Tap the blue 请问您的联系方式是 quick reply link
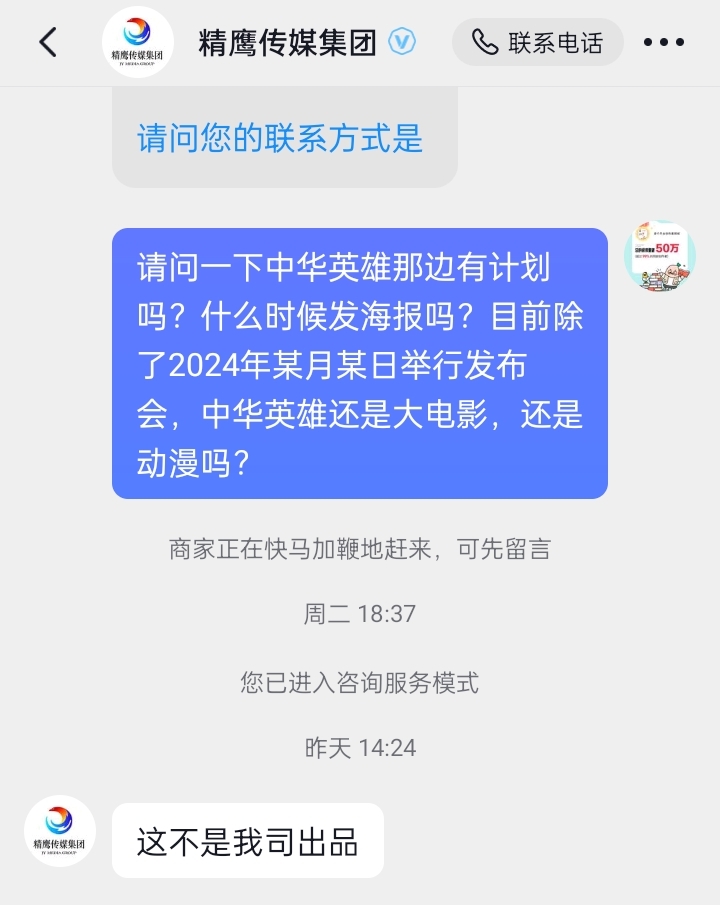The height and width of the screenshot is (905, 720). tap(280, 138)
